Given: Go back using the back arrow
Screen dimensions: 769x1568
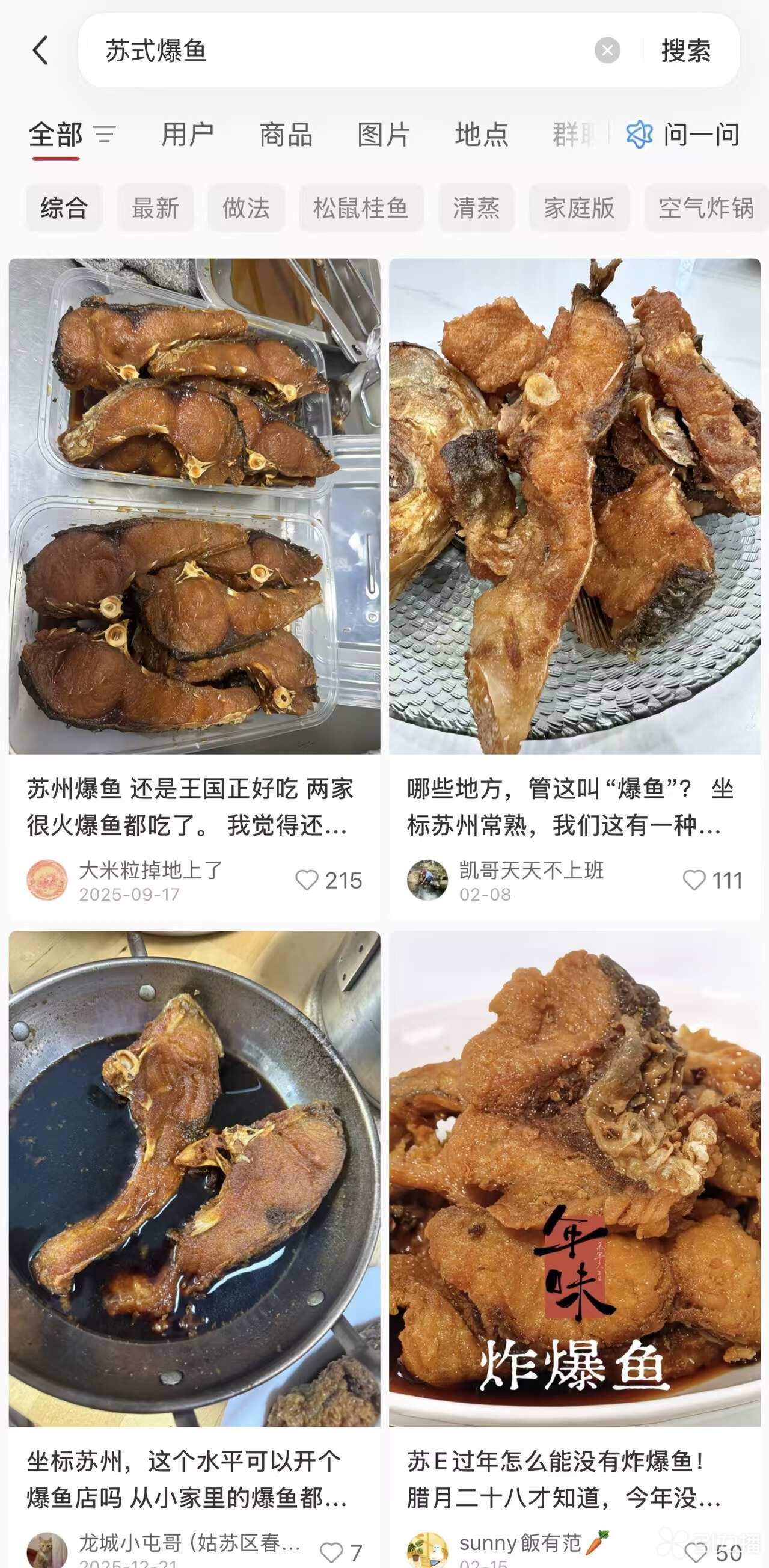Looking at the screenshot, I should [x=40, y=50].
